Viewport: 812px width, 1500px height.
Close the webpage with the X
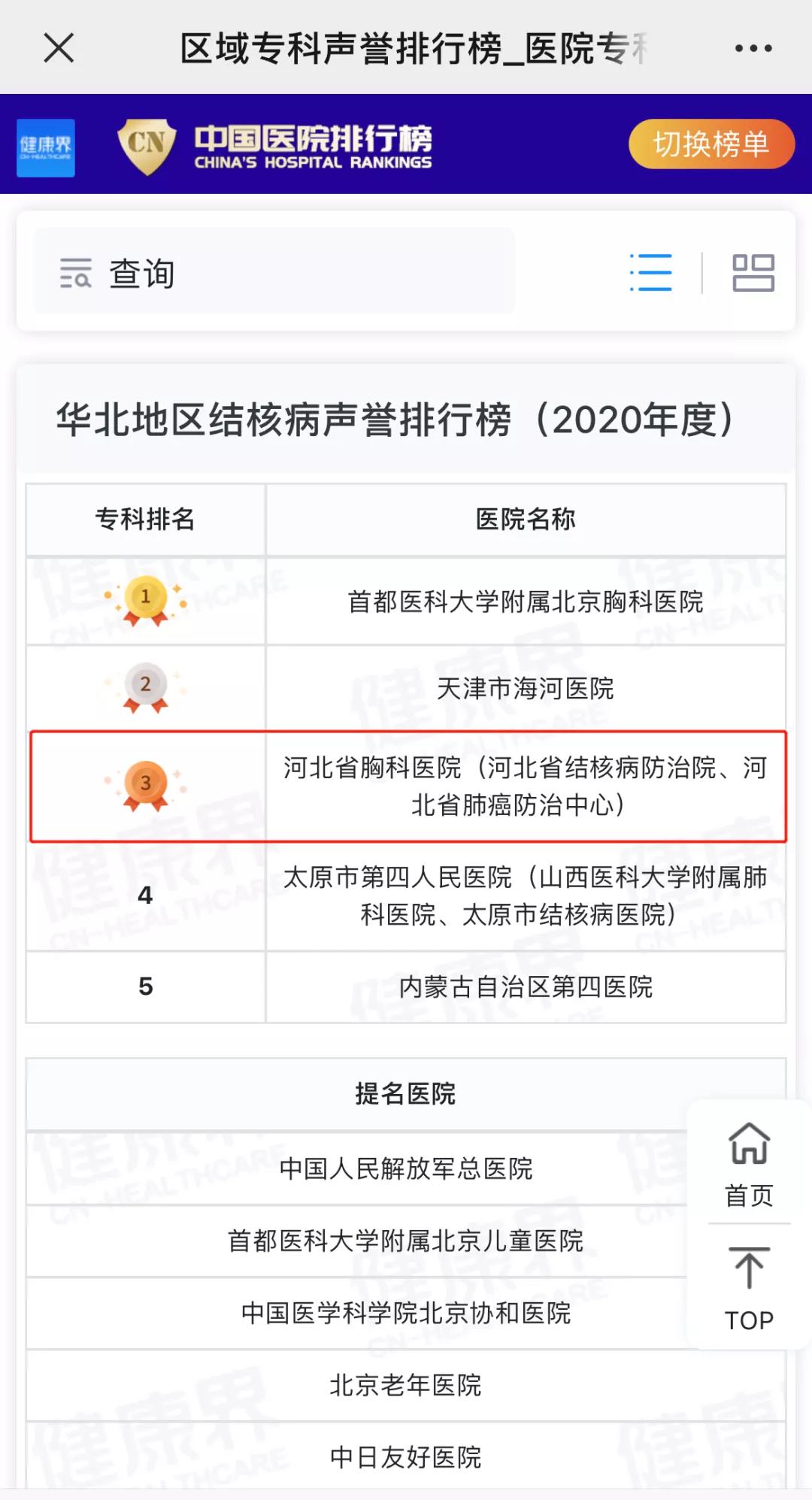59,48
